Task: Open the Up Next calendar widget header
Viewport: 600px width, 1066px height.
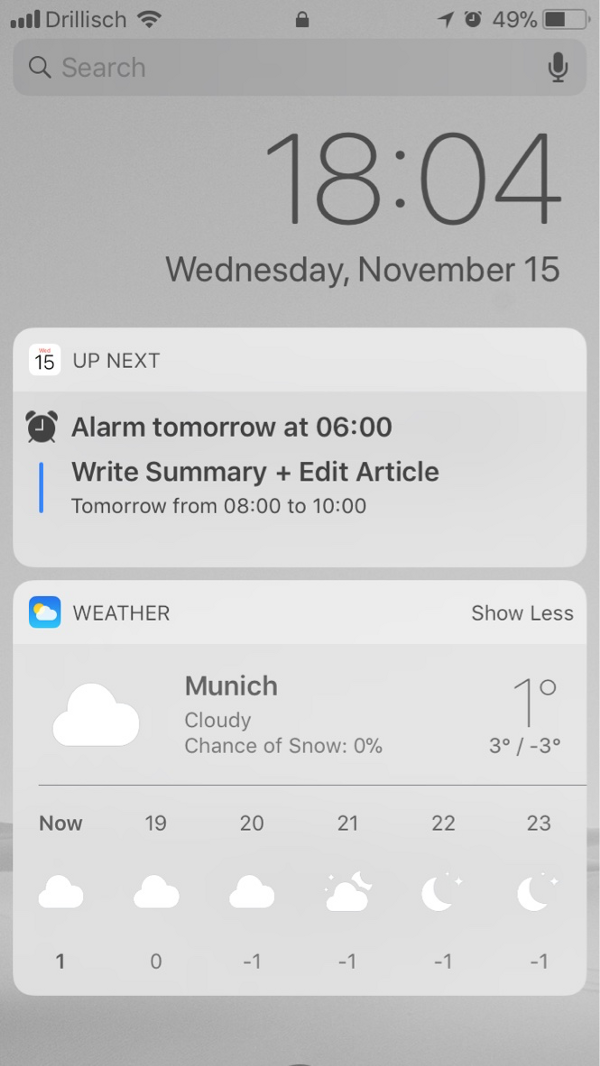Action: 116,361
